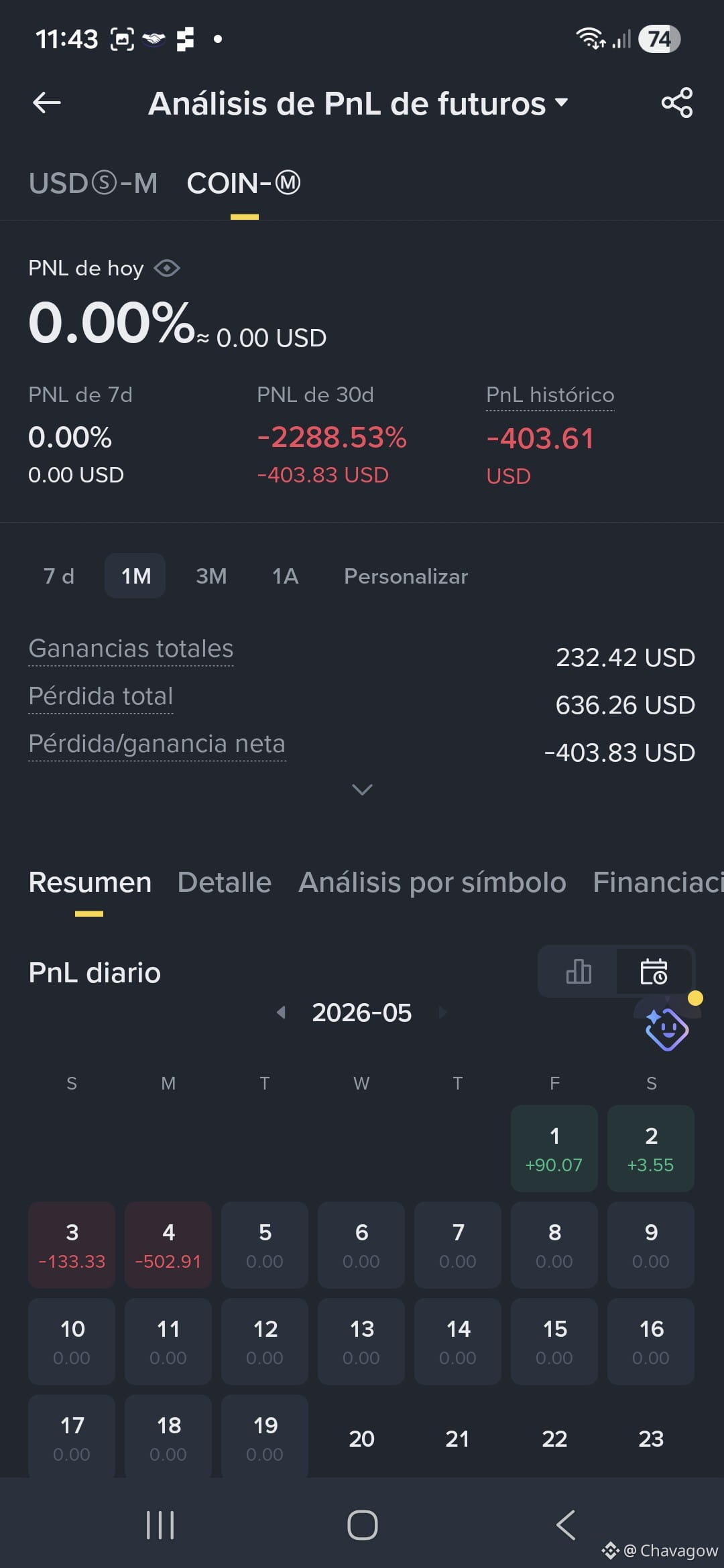This screenshot has width=724, height=1568.
Task: Expand the profit and loss details chevron
Action: click(x=362, y=789)
